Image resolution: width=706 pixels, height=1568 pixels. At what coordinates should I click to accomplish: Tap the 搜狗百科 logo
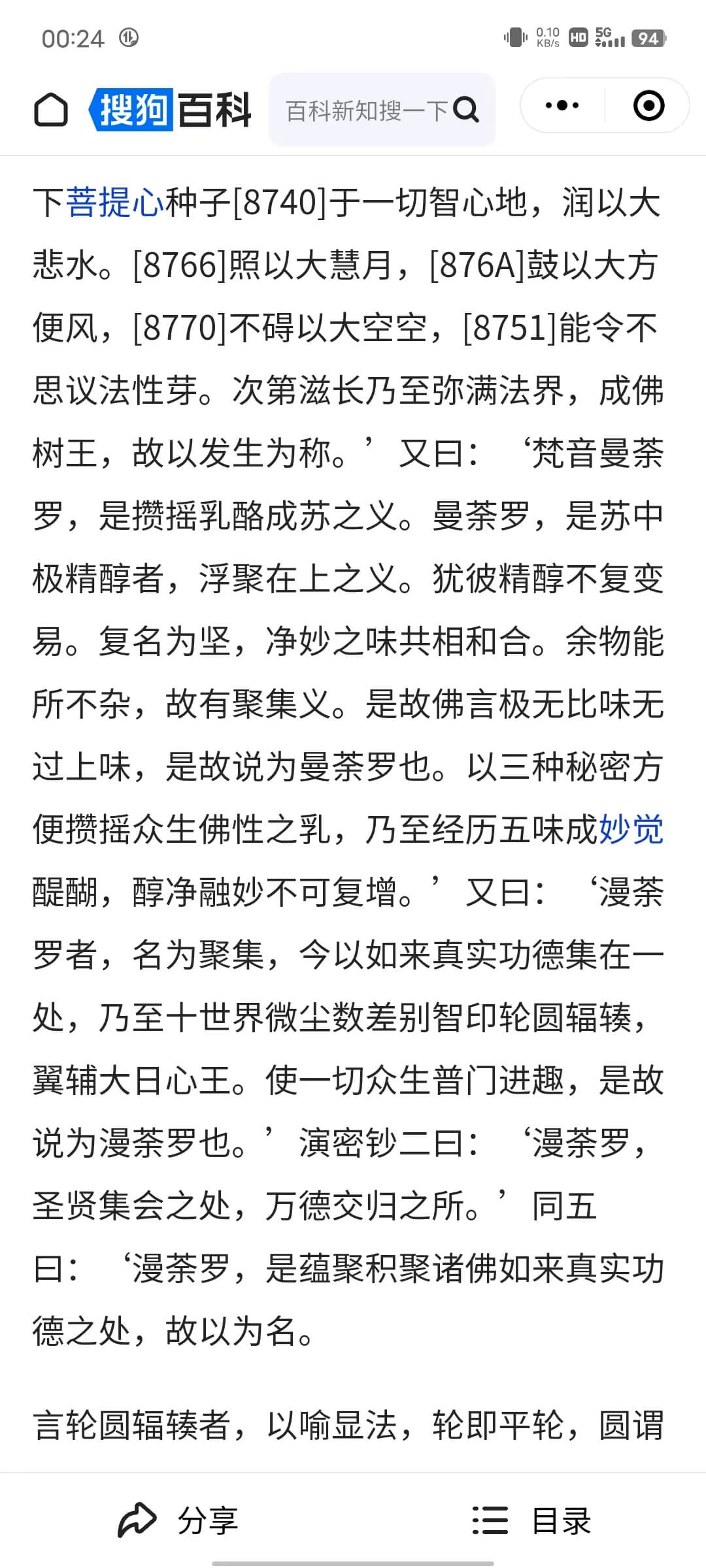point(170,109)
